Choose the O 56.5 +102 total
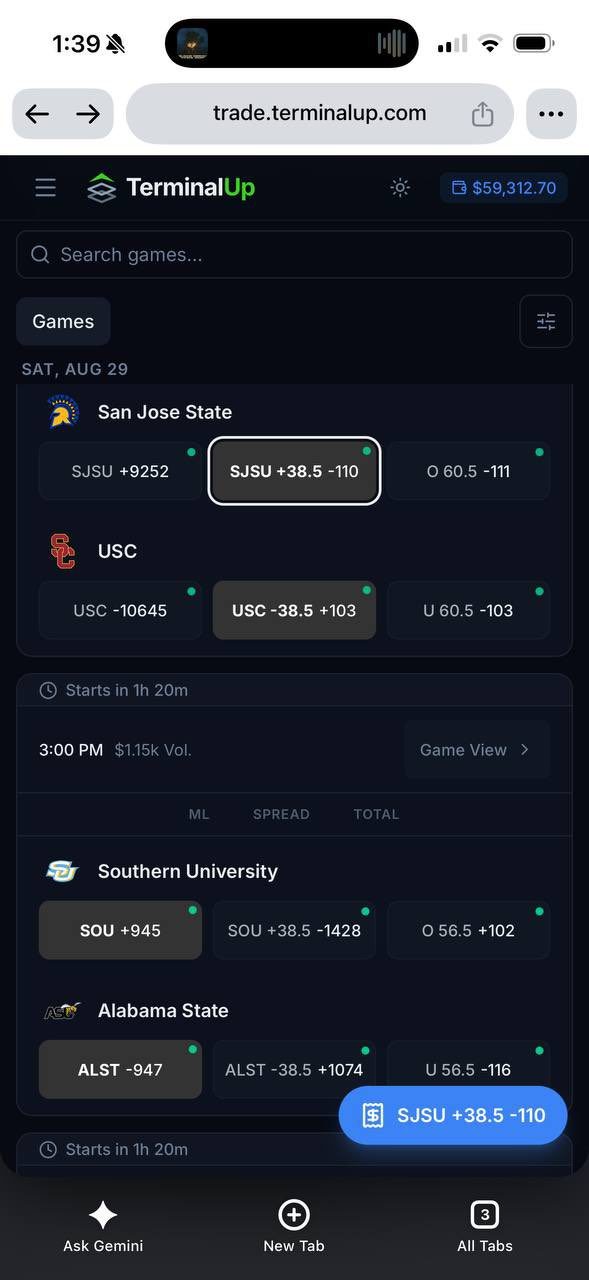 [468, 930]
